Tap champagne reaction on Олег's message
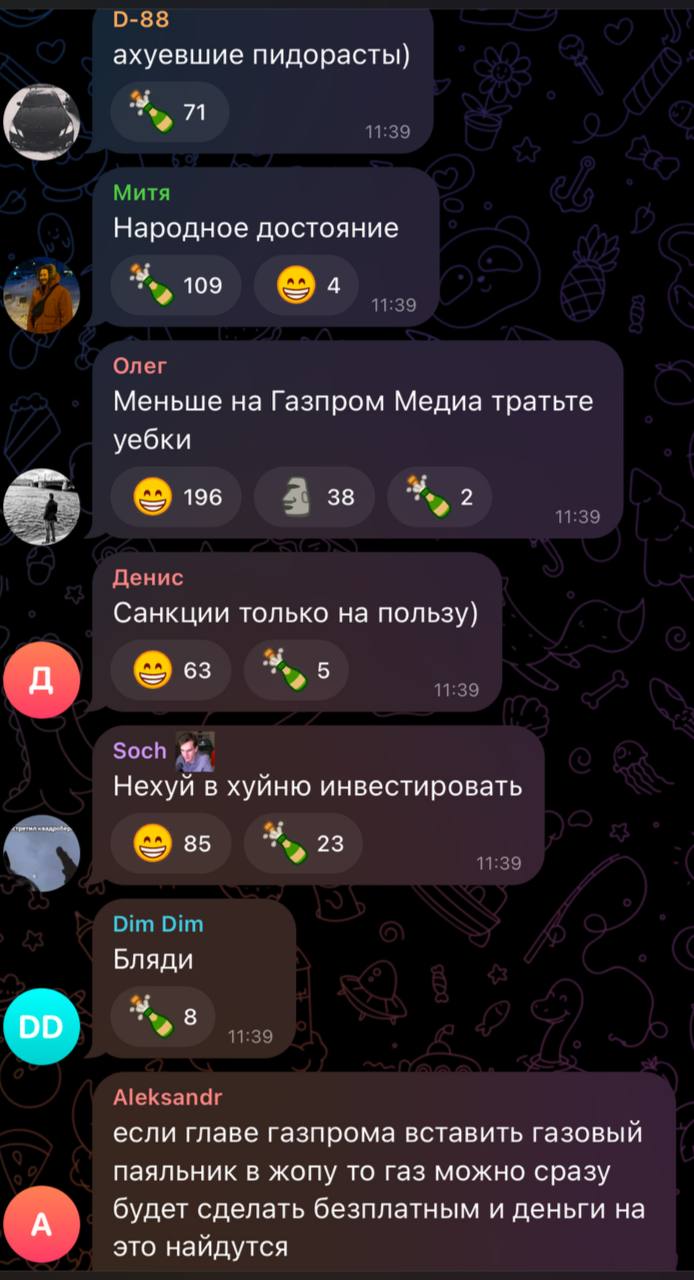694x1280 pixels. click(x=439, y=496)
